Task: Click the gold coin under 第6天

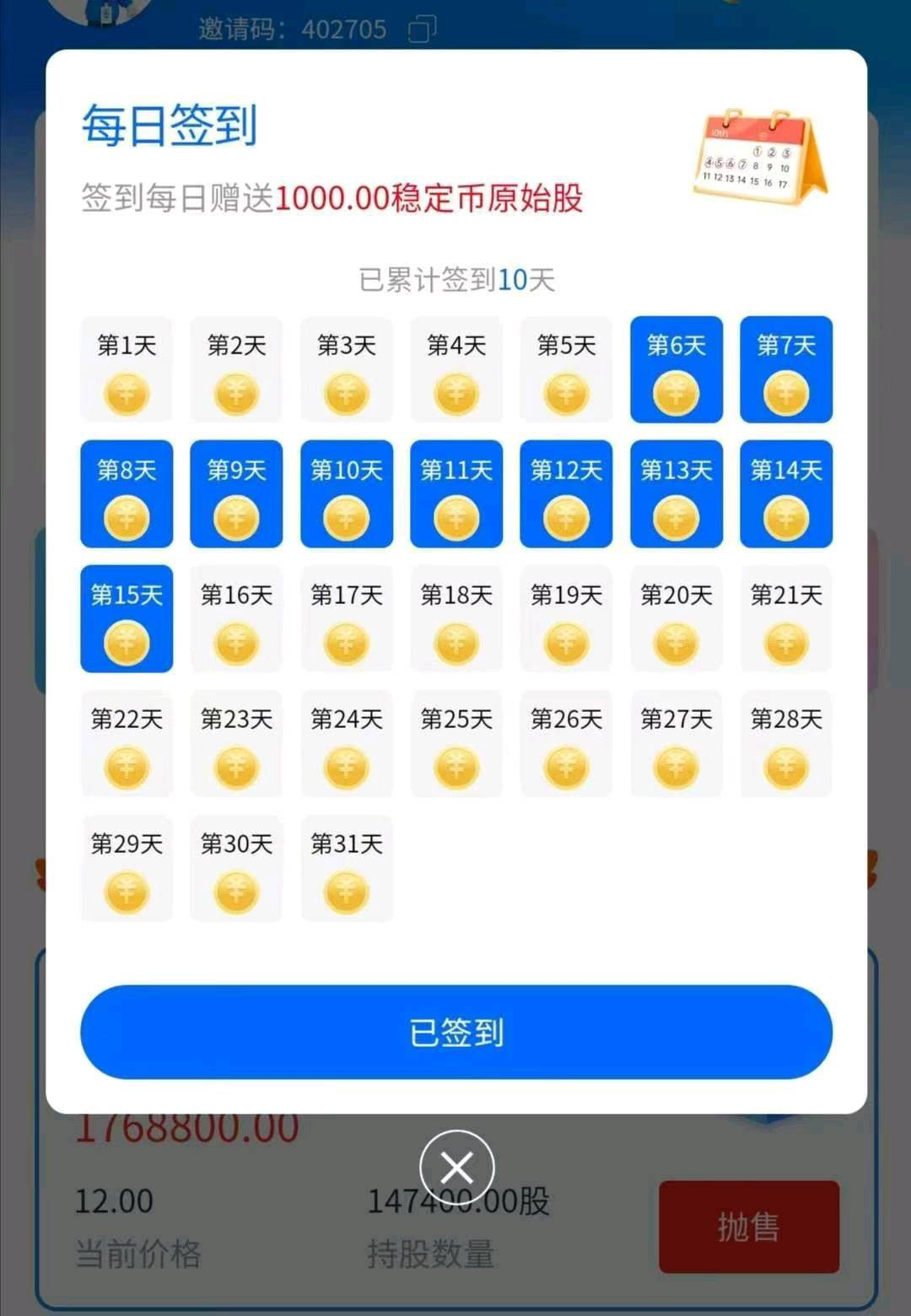Action: point(676,393)
